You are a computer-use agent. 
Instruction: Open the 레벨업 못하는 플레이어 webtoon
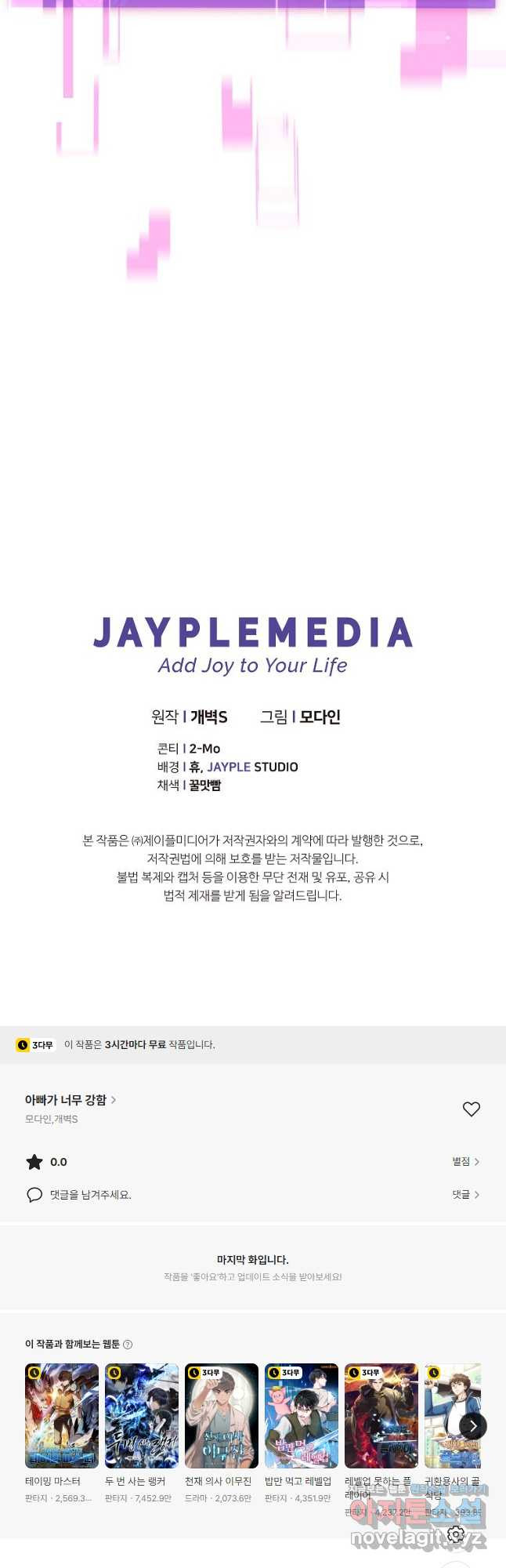pos(381,1416)
